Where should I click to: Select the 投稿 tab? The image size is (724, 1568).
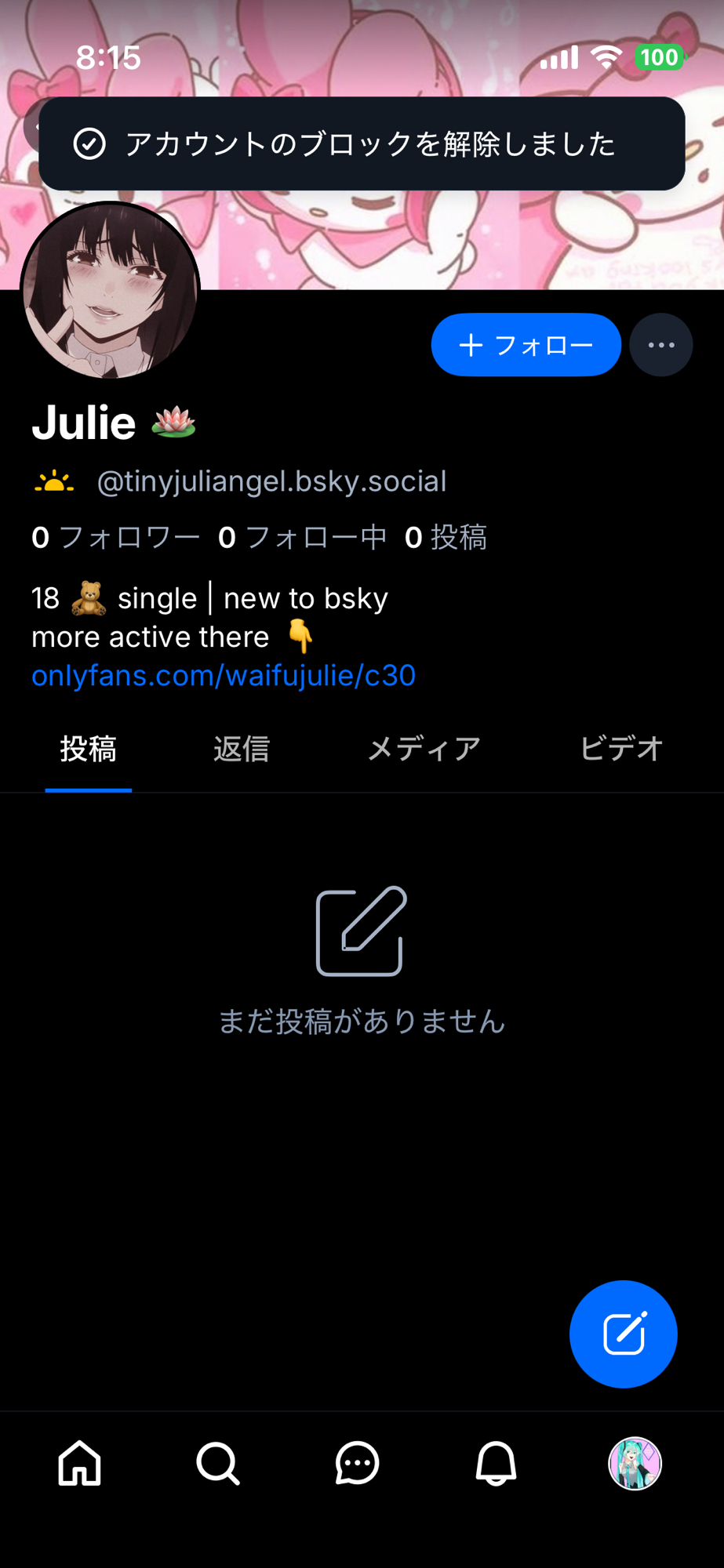pyautogui.click(x=89, y=750)
